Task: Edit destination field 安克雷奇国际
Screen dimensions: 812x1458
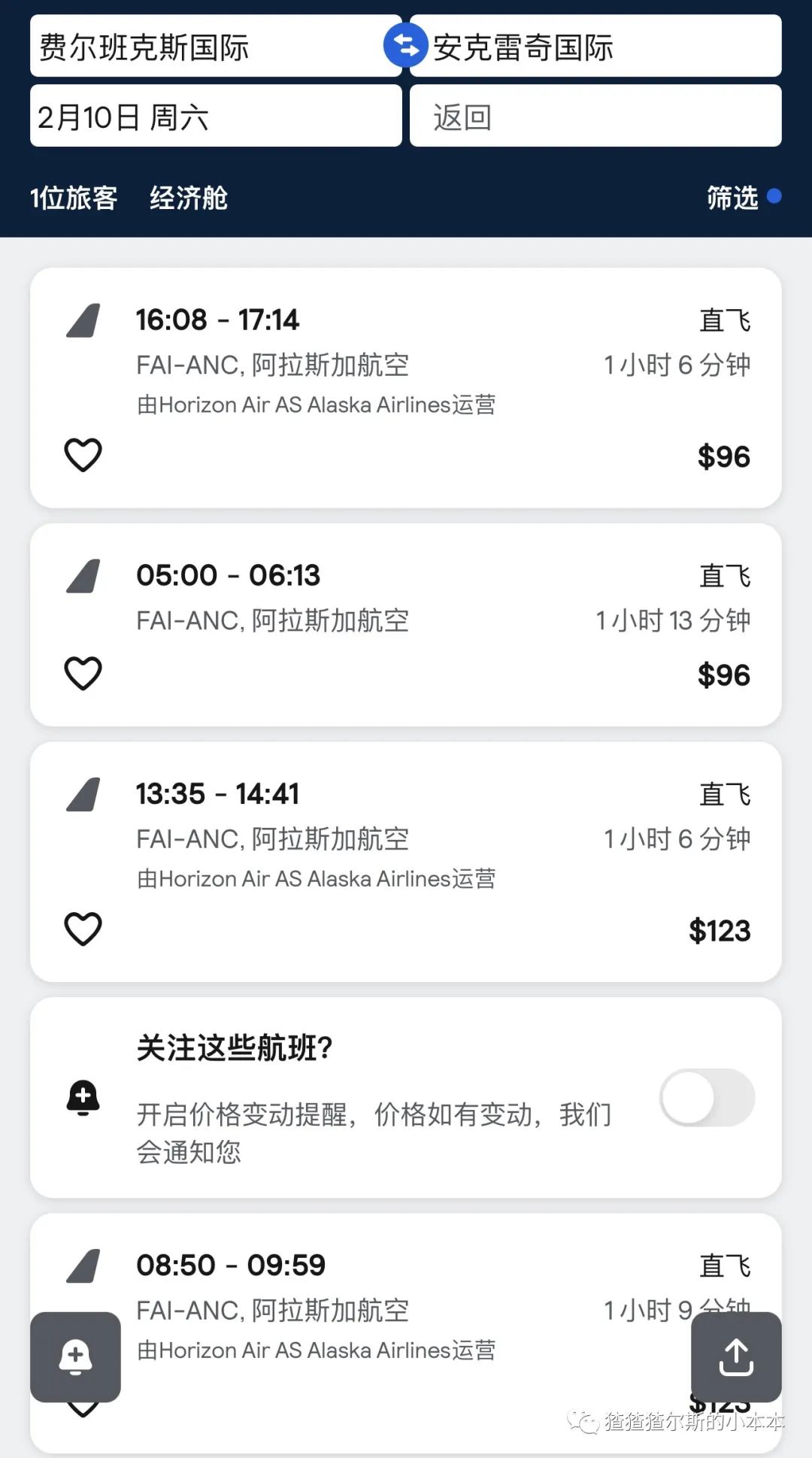Action: click(x=601, y=47)
